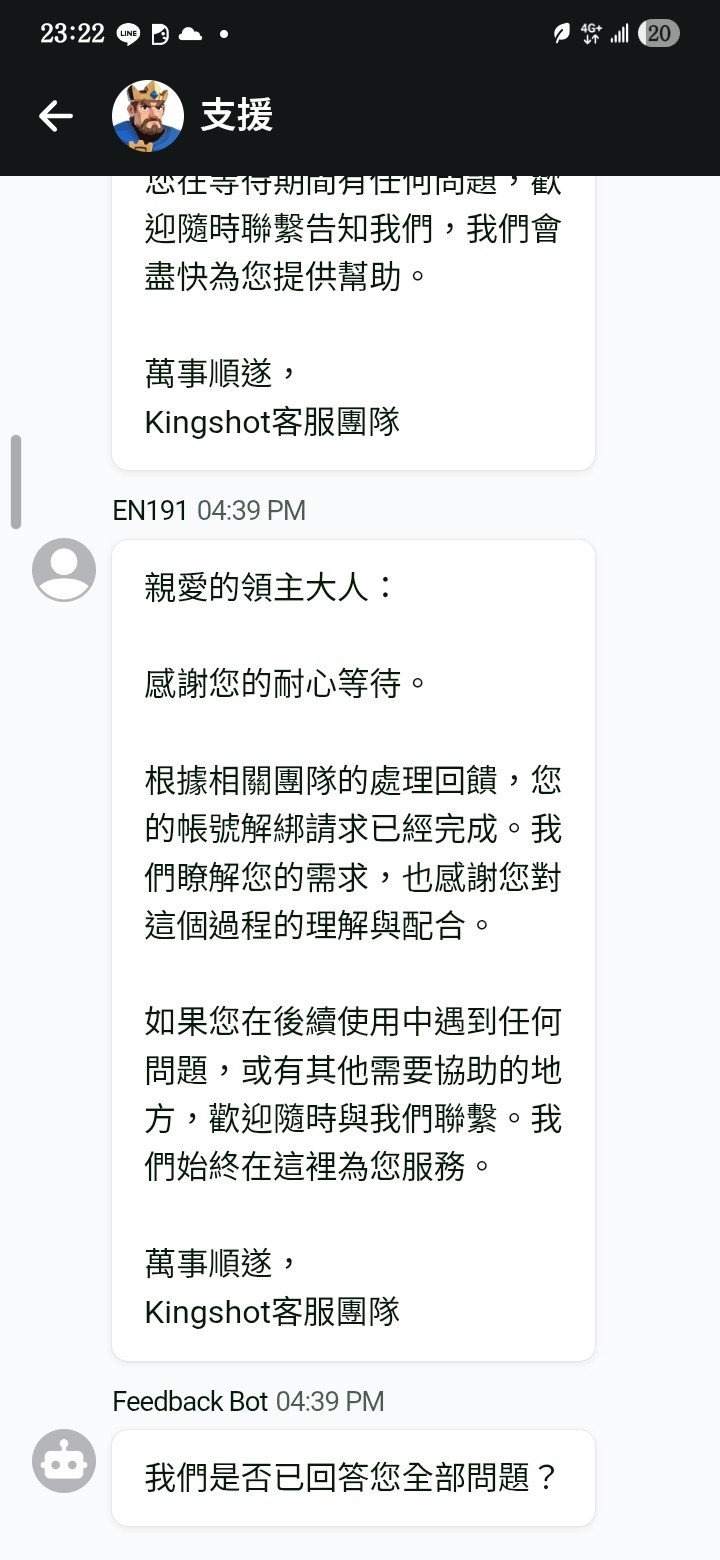Select the Feedback Bot robot avatar
Viewport: 720px width, 1560px height.
coord(63,1461)
